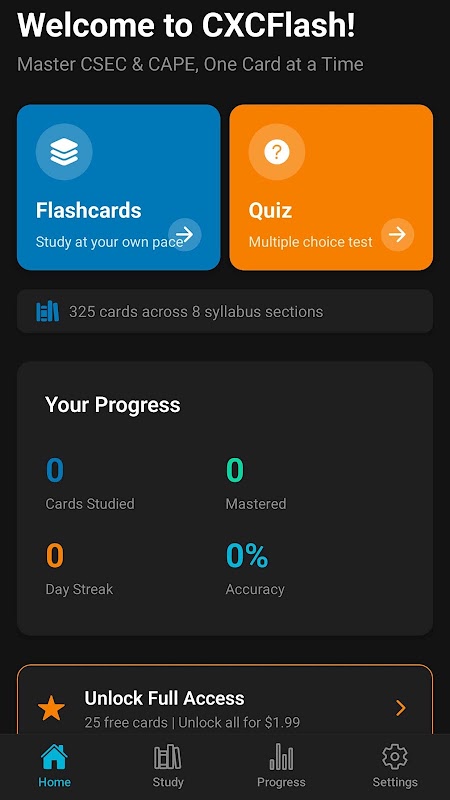Switch to the Study tab
The image size is (450, 800).
click(x=168, y=766)
